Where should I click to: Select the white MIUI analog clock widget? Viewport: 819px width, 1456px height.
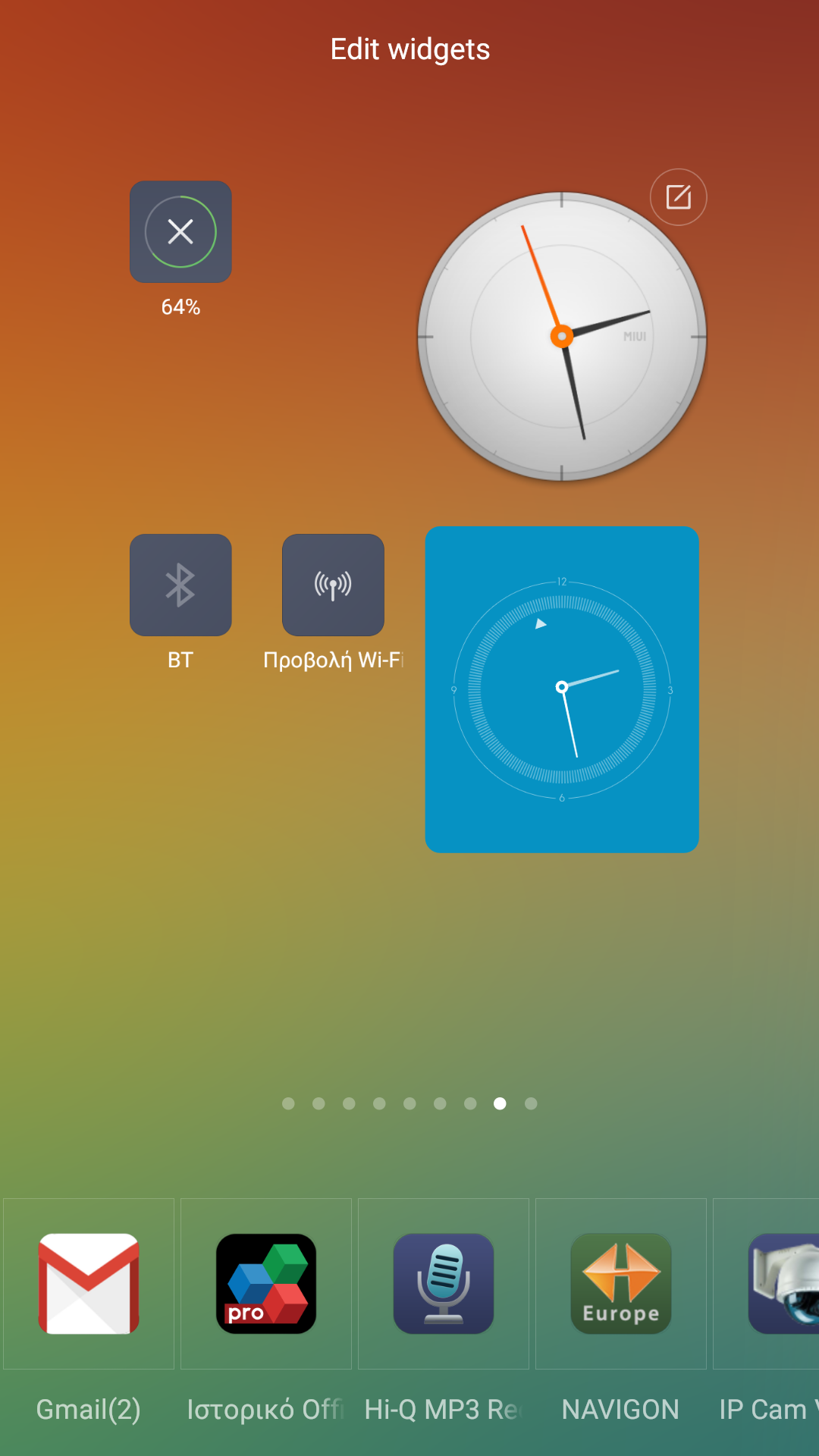561,337
